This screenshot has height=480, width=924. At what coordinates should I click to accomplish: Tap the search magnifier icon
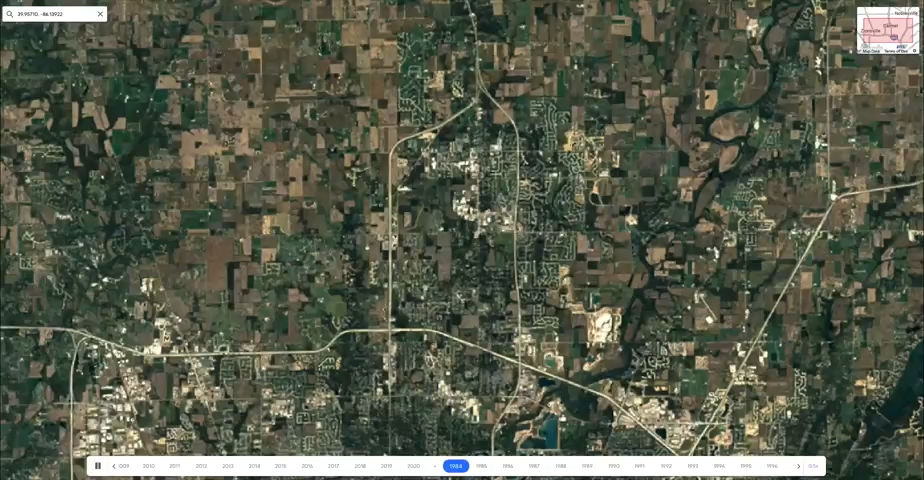10,14
